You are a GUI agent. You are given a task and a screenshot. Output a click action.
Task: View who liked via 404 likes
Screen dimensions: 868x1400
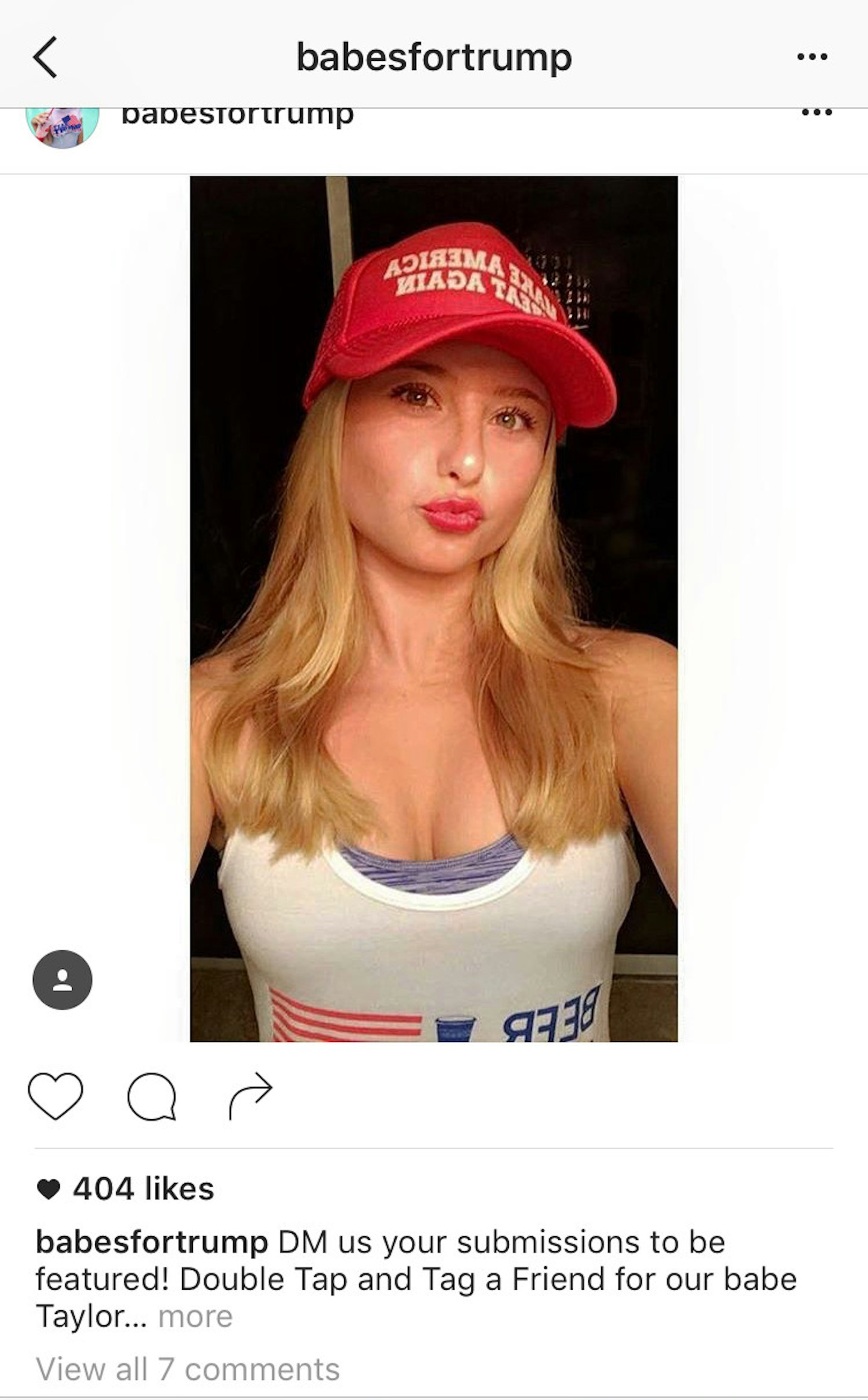pos(143,1189)
